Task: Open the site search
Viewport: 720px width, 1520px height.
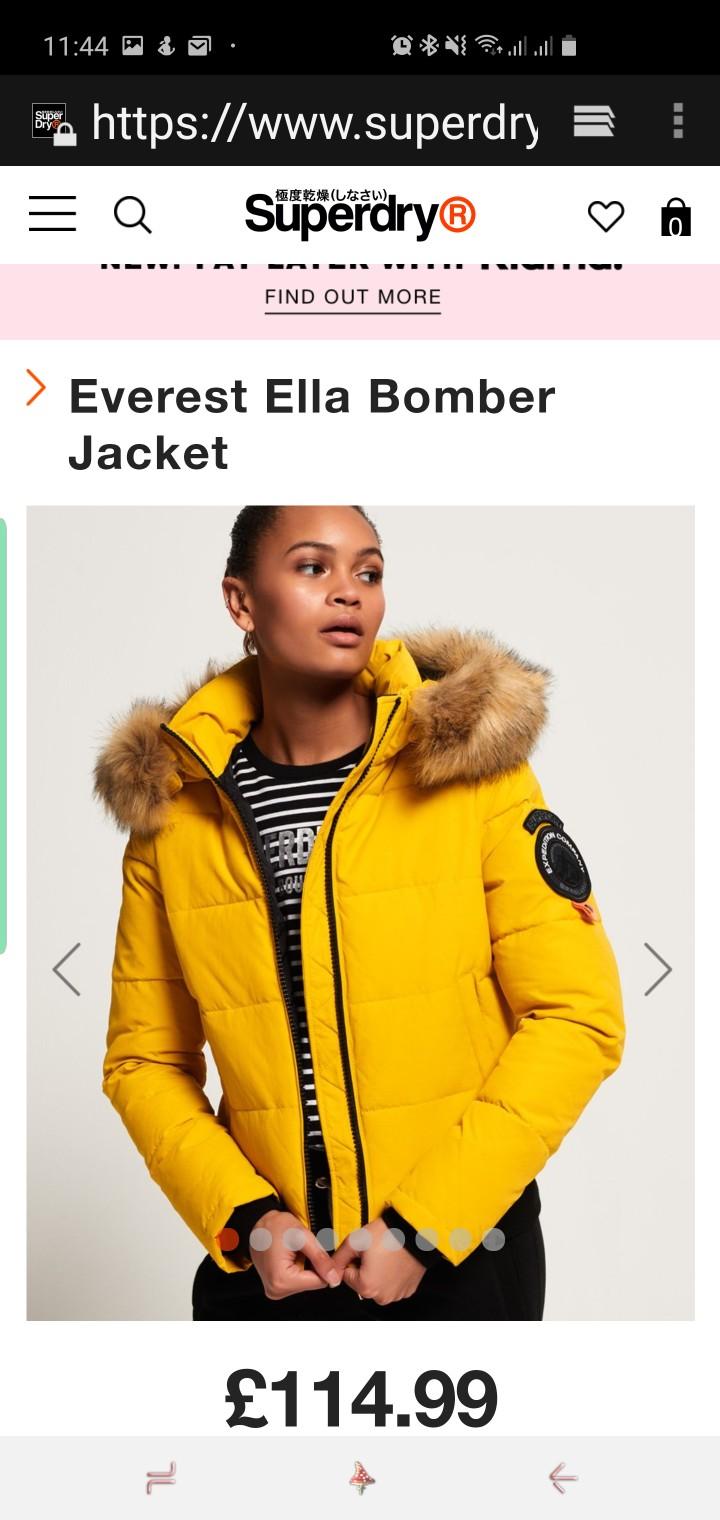Action: click(132, 214)
